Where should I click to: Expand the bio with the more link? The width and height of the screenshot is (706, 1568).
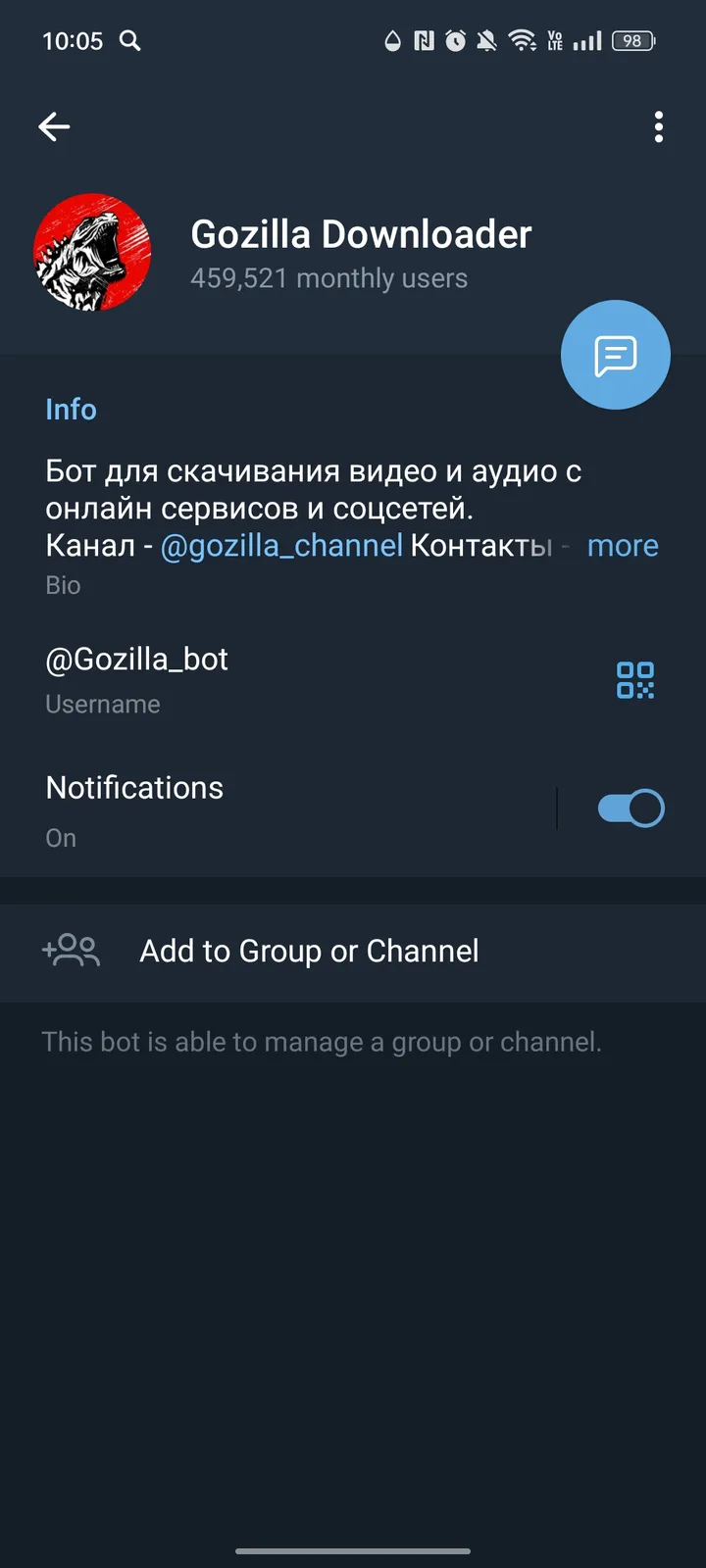(623, 545)
